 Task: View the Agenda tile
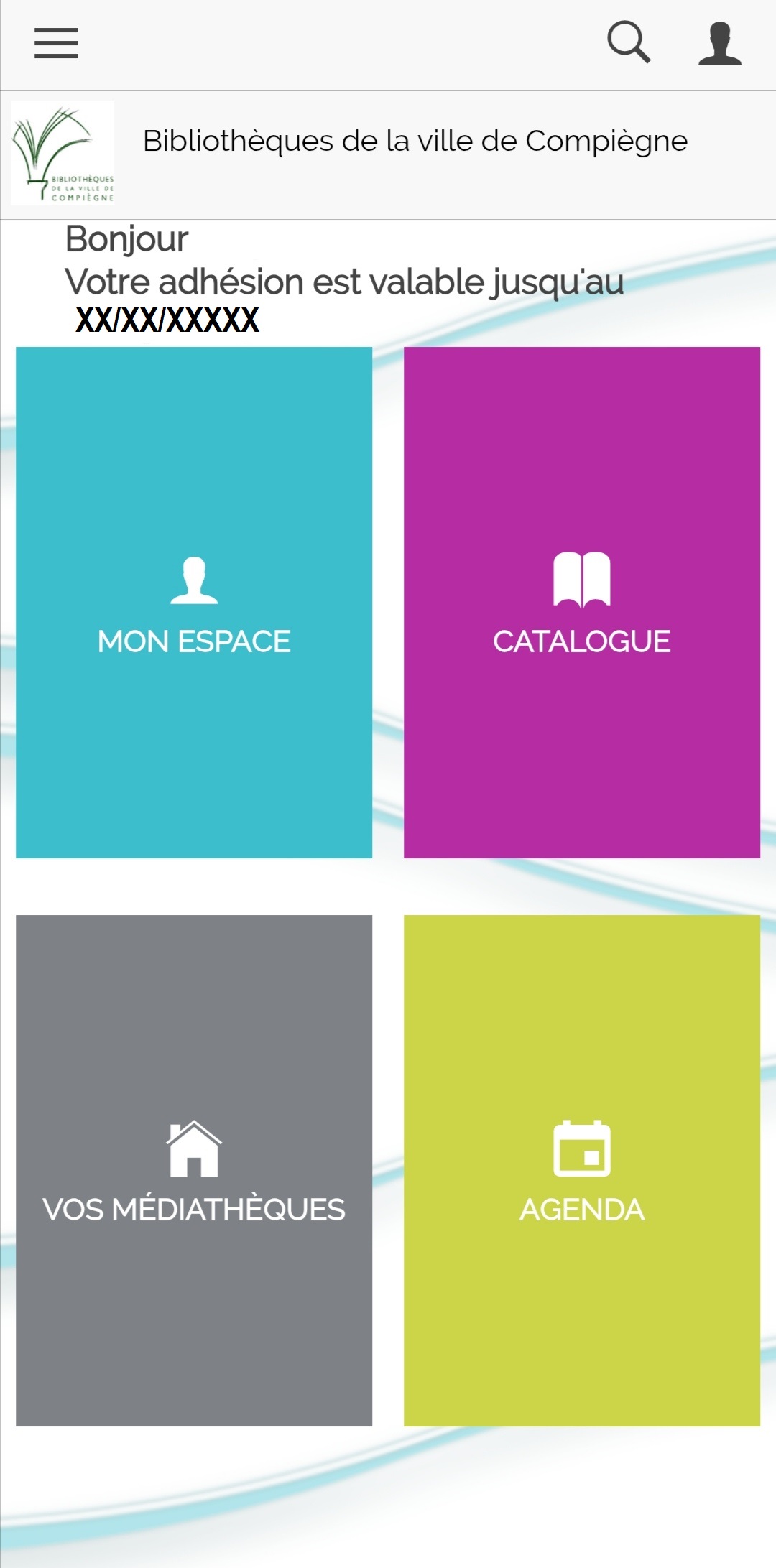(581, 1171)
